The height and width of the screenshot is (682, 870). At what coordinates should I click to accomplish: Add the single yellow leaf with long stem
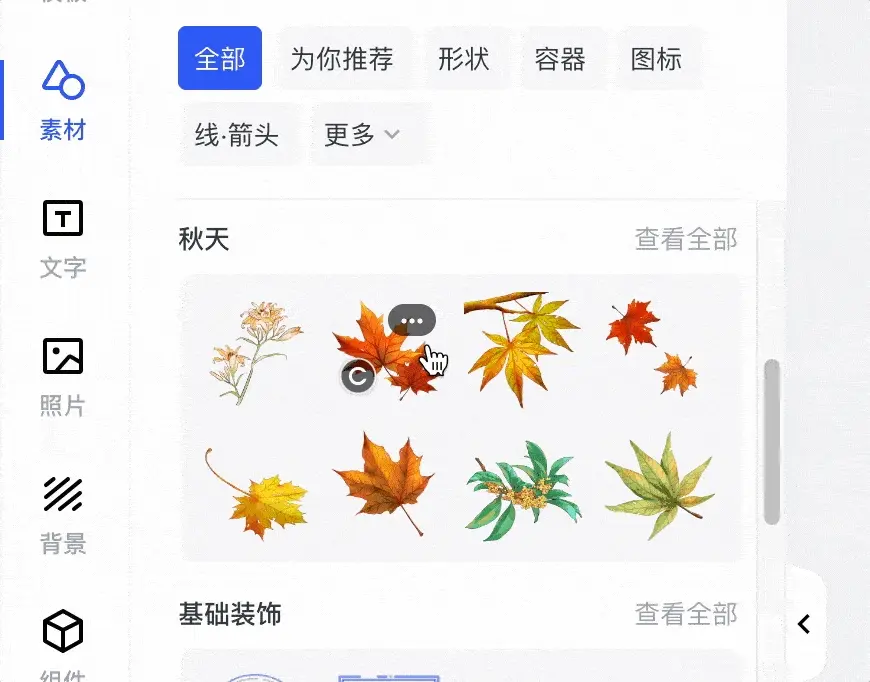tap(258, 492)
